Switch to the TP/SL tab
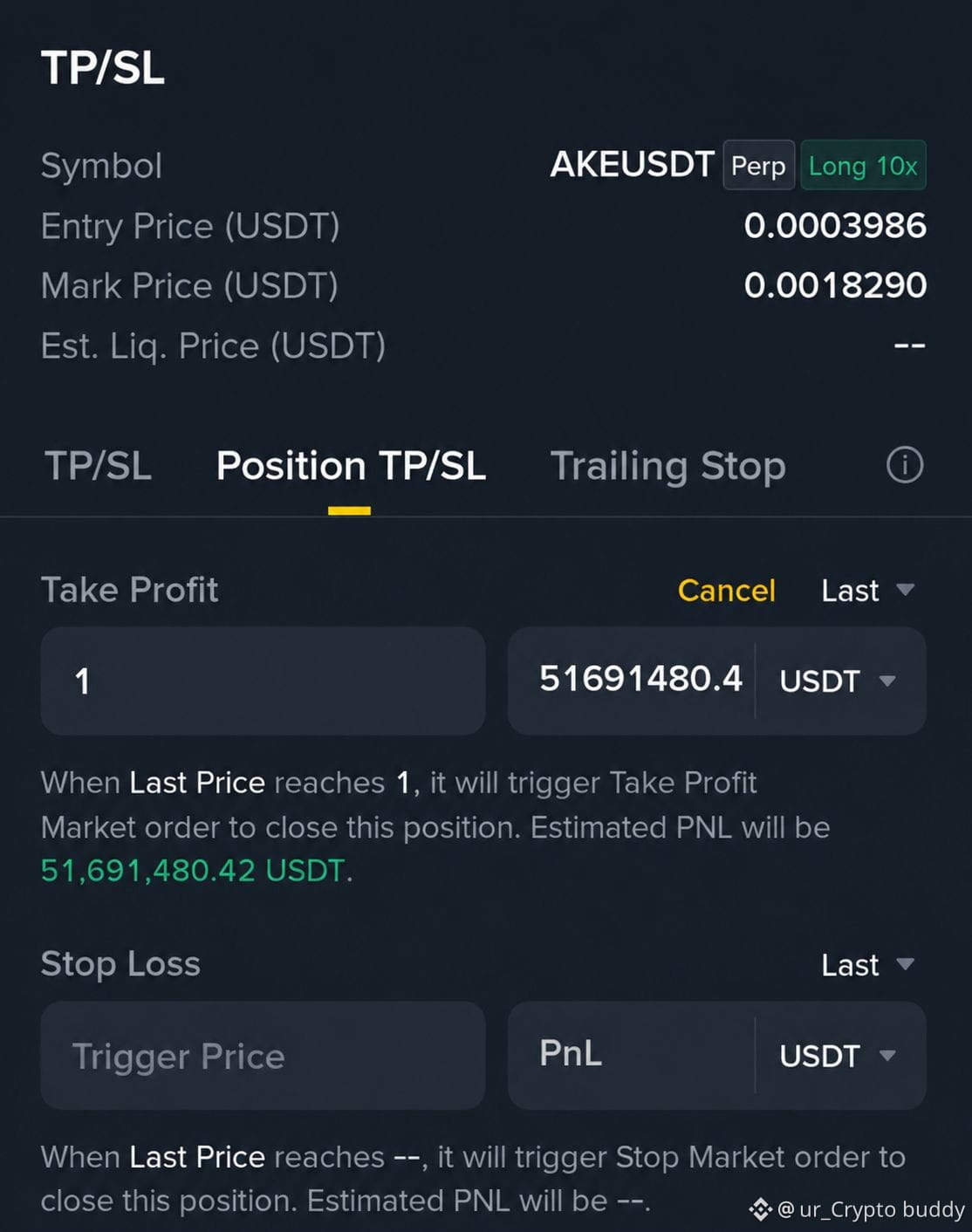This screenshot has height=1232, width=972. click(98, 466)
